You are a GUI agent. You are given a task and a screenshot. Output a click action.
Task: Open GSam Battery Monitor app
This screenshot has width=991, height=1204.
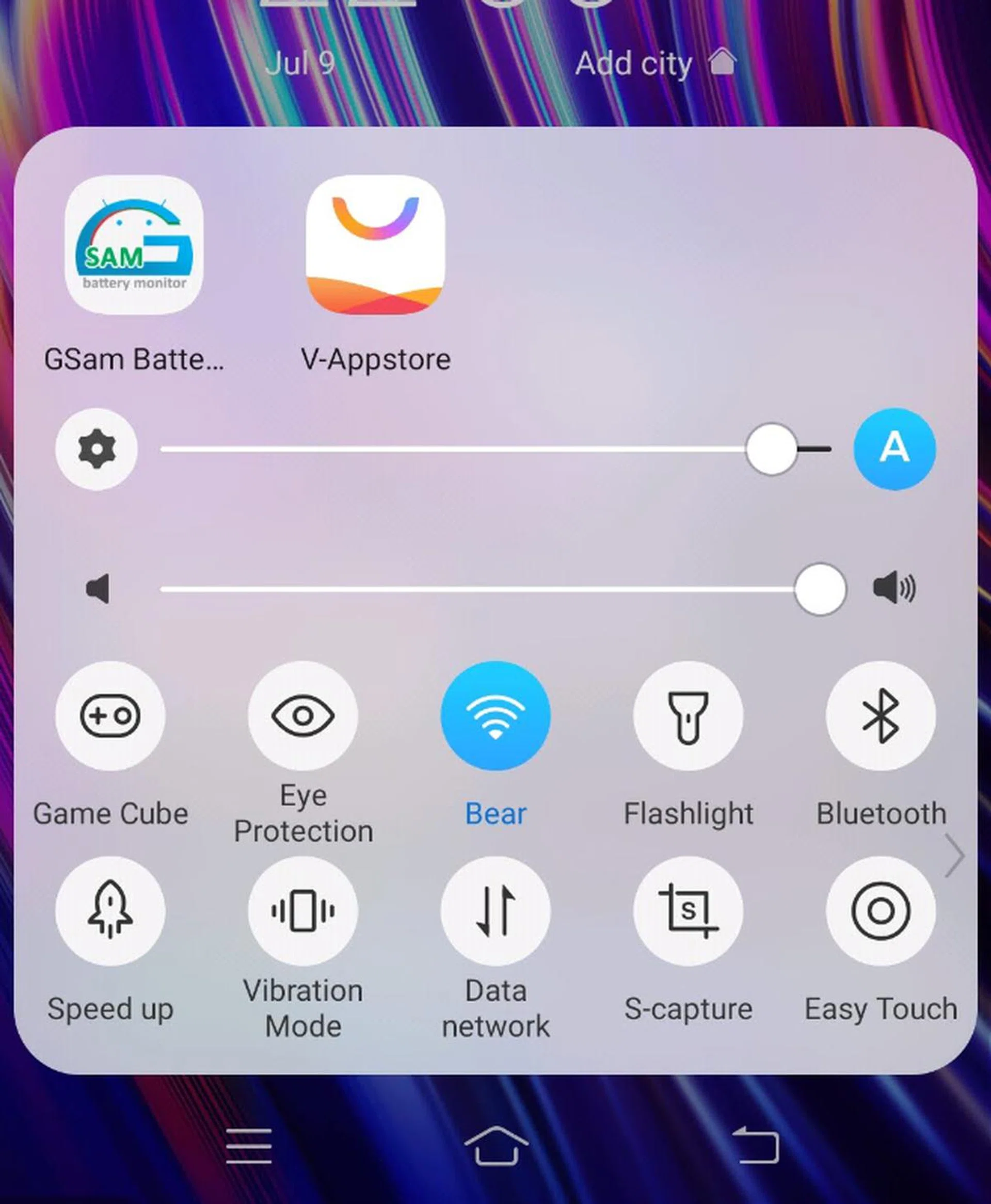tap(134, 245)
